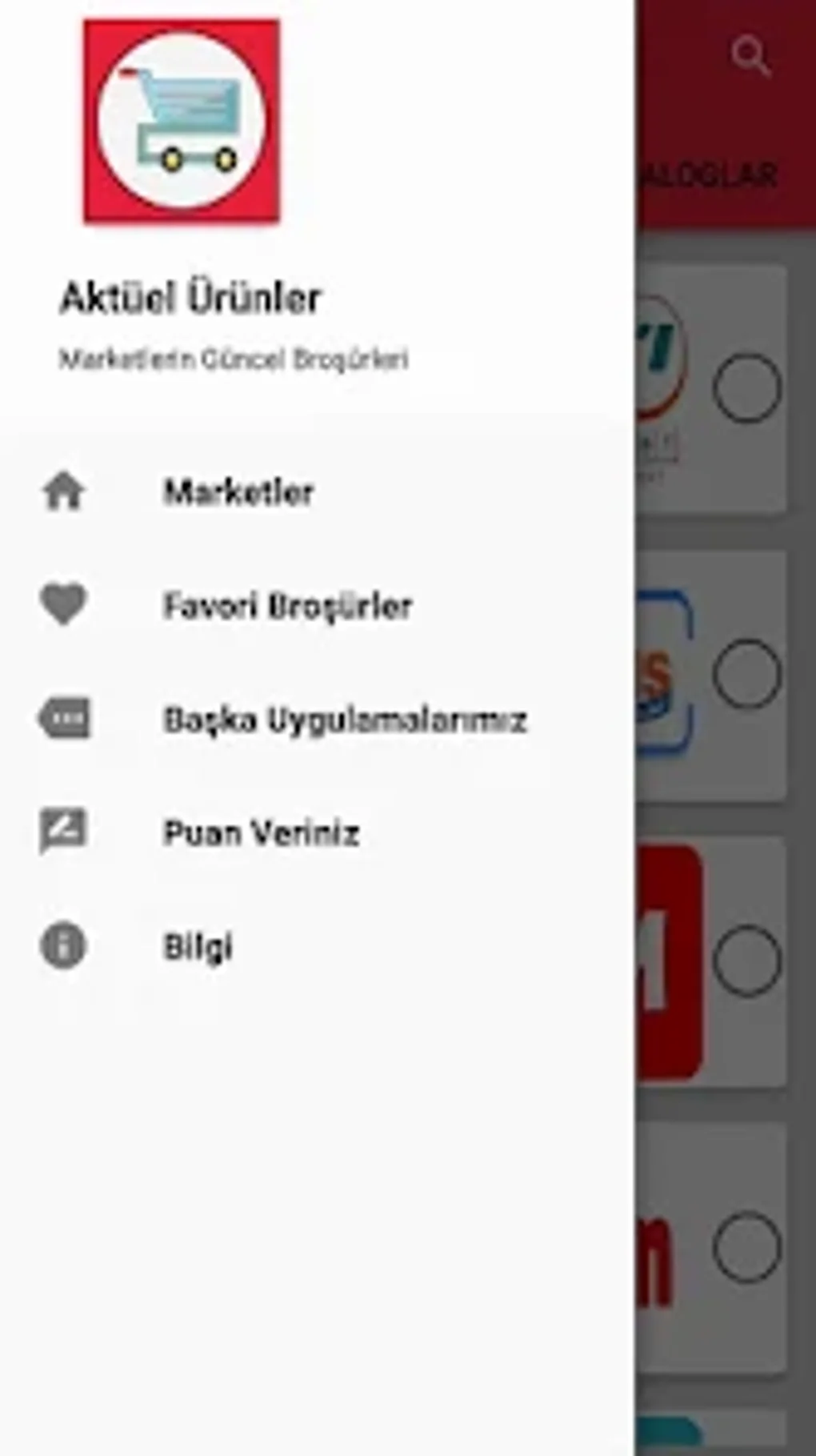Open the Bilgi info item
Viewport: 816px width, 1456px height.
[x=318, y=946]
